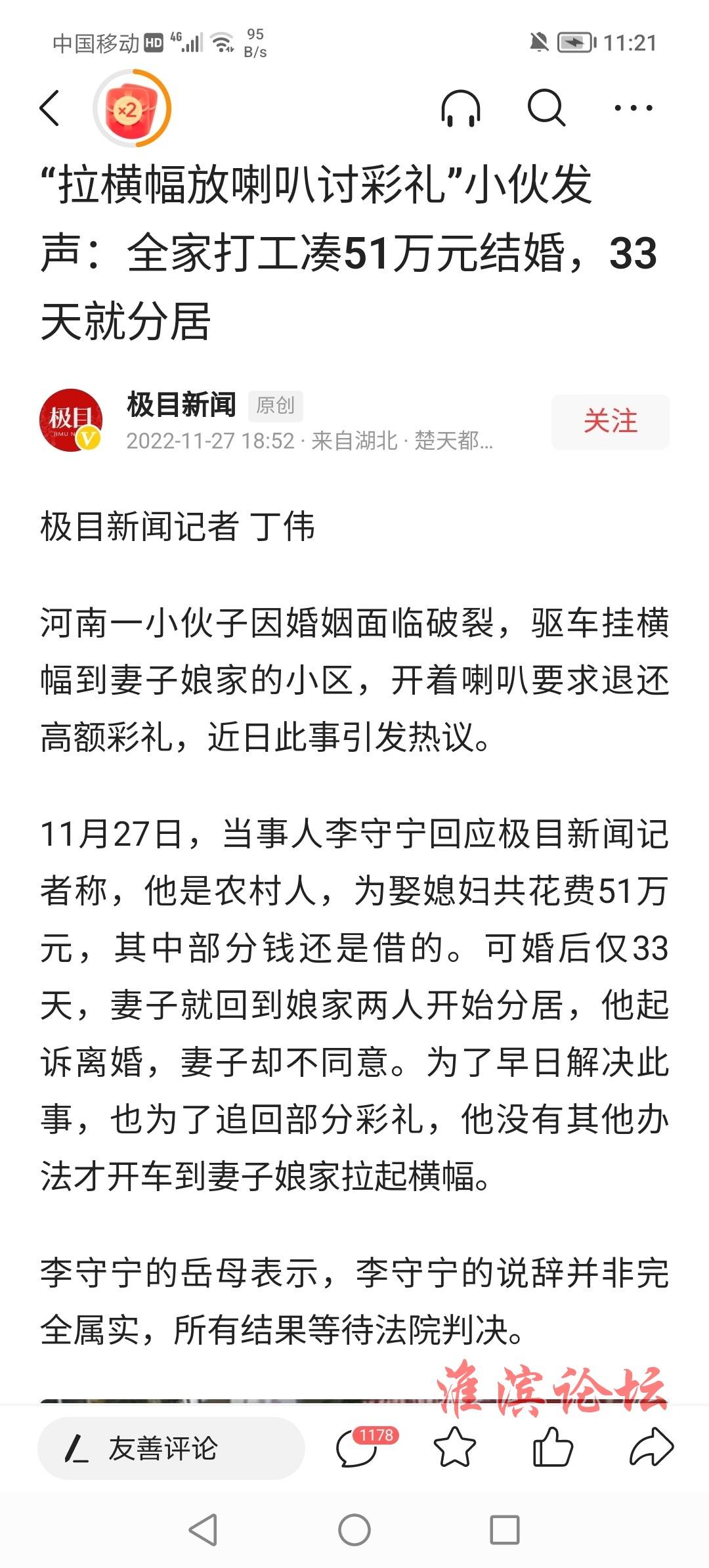Share article using the arrow icon
Viewport: 709px width, 1568px height.
[651, 1447]
